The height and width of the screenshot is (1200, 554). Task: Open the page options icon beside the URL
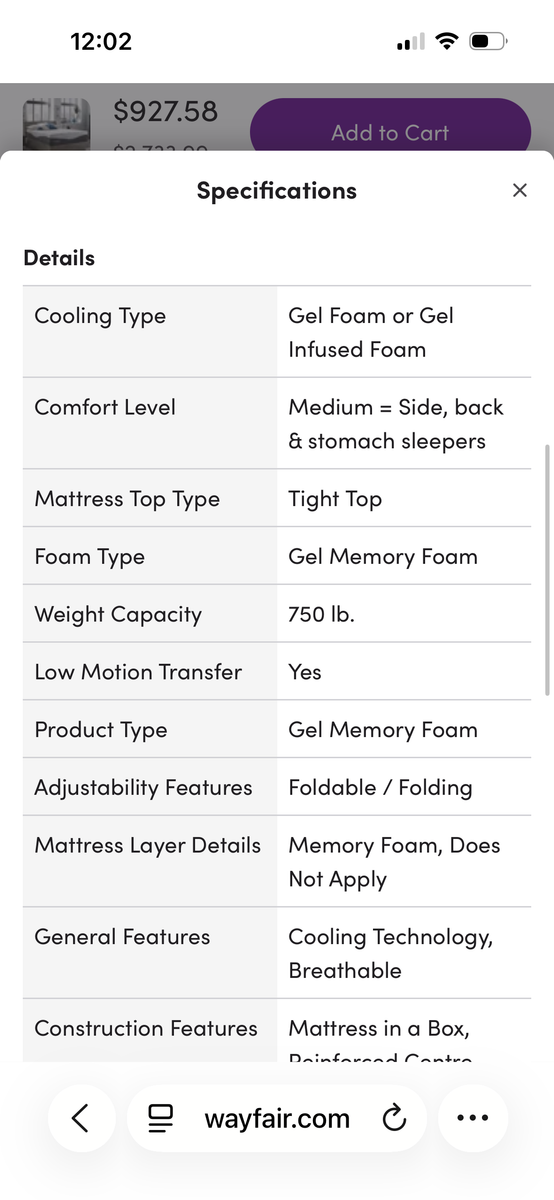[160, 1118]
